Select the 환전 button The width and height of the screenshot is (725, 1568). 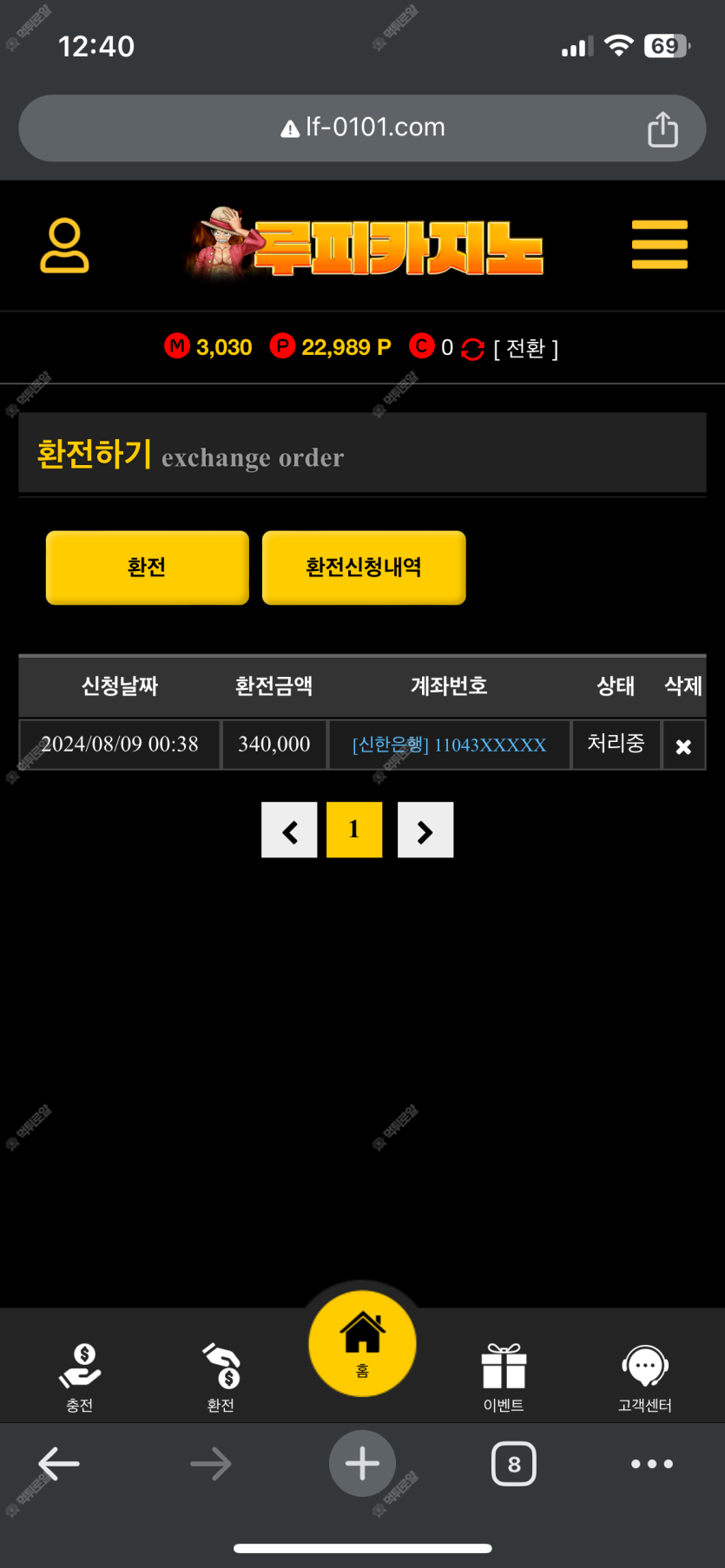(147, 567)
